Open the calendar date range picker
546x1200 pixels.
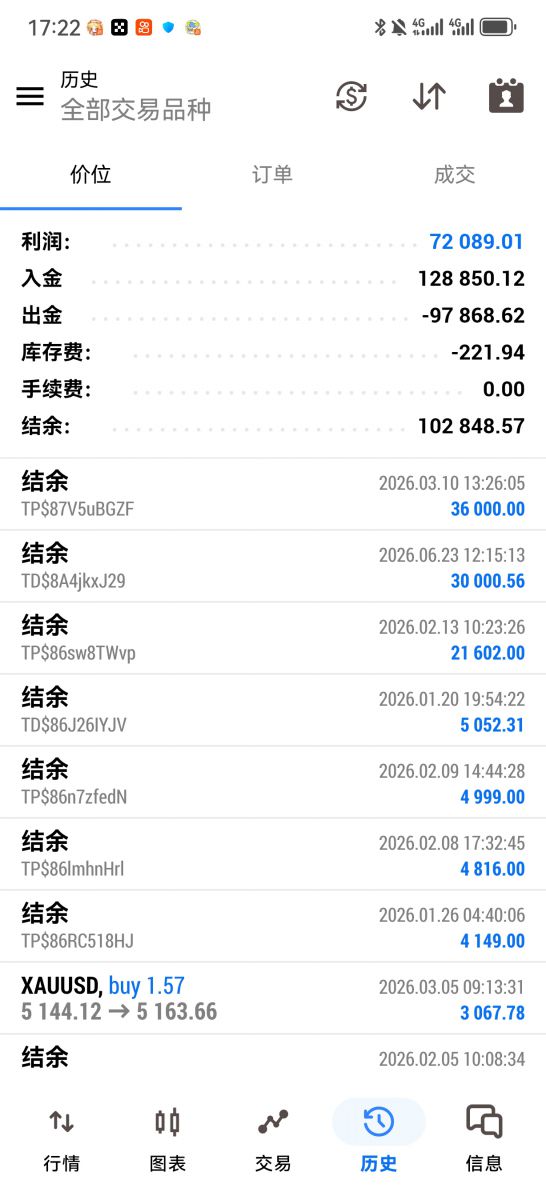506,96
